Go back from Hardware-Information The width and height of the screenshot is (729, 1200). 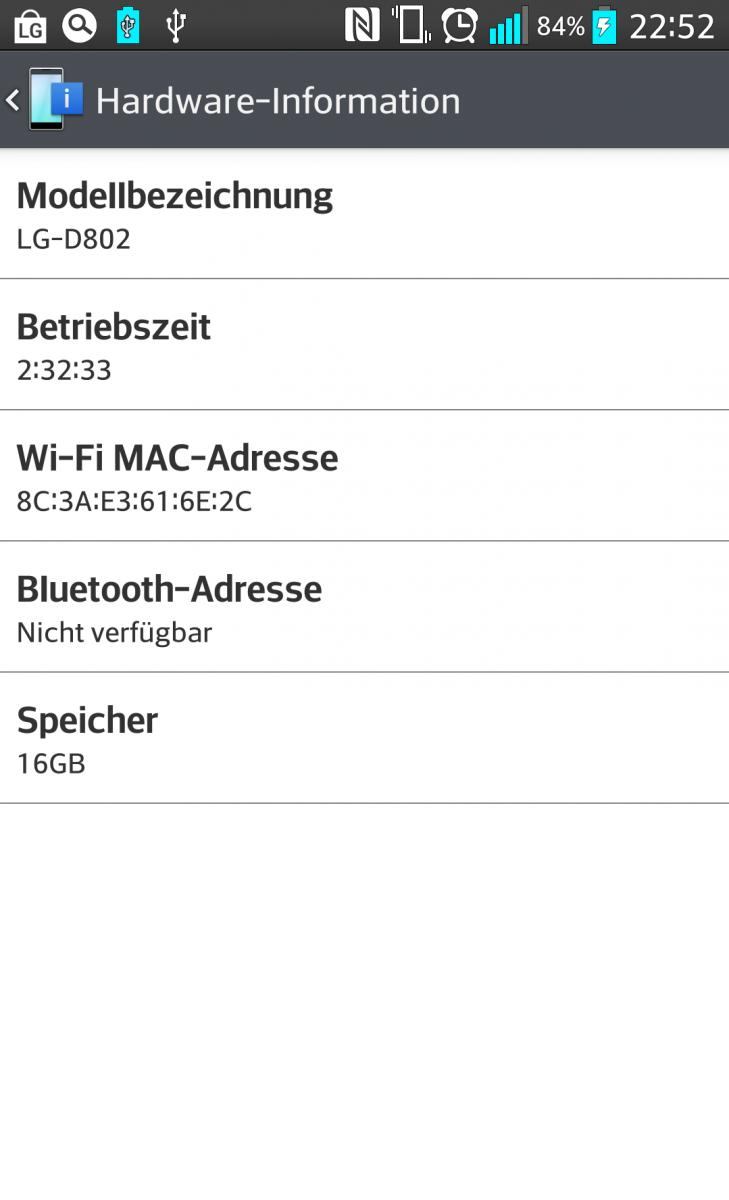(36, 100)
